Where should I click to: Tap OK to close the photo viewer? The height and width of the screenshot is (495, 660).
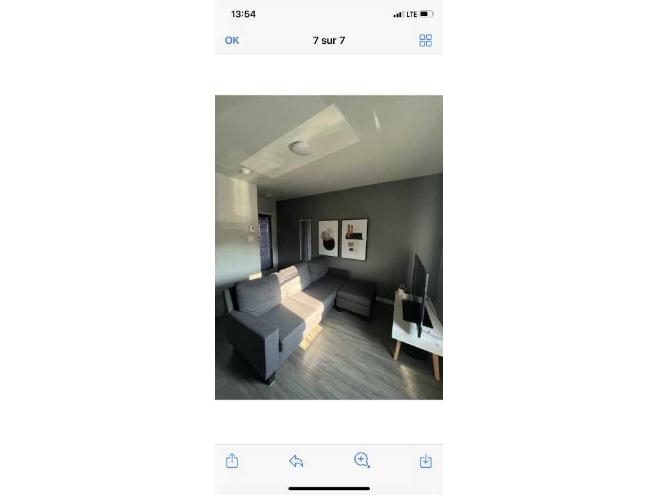click(x=232, y=40)
